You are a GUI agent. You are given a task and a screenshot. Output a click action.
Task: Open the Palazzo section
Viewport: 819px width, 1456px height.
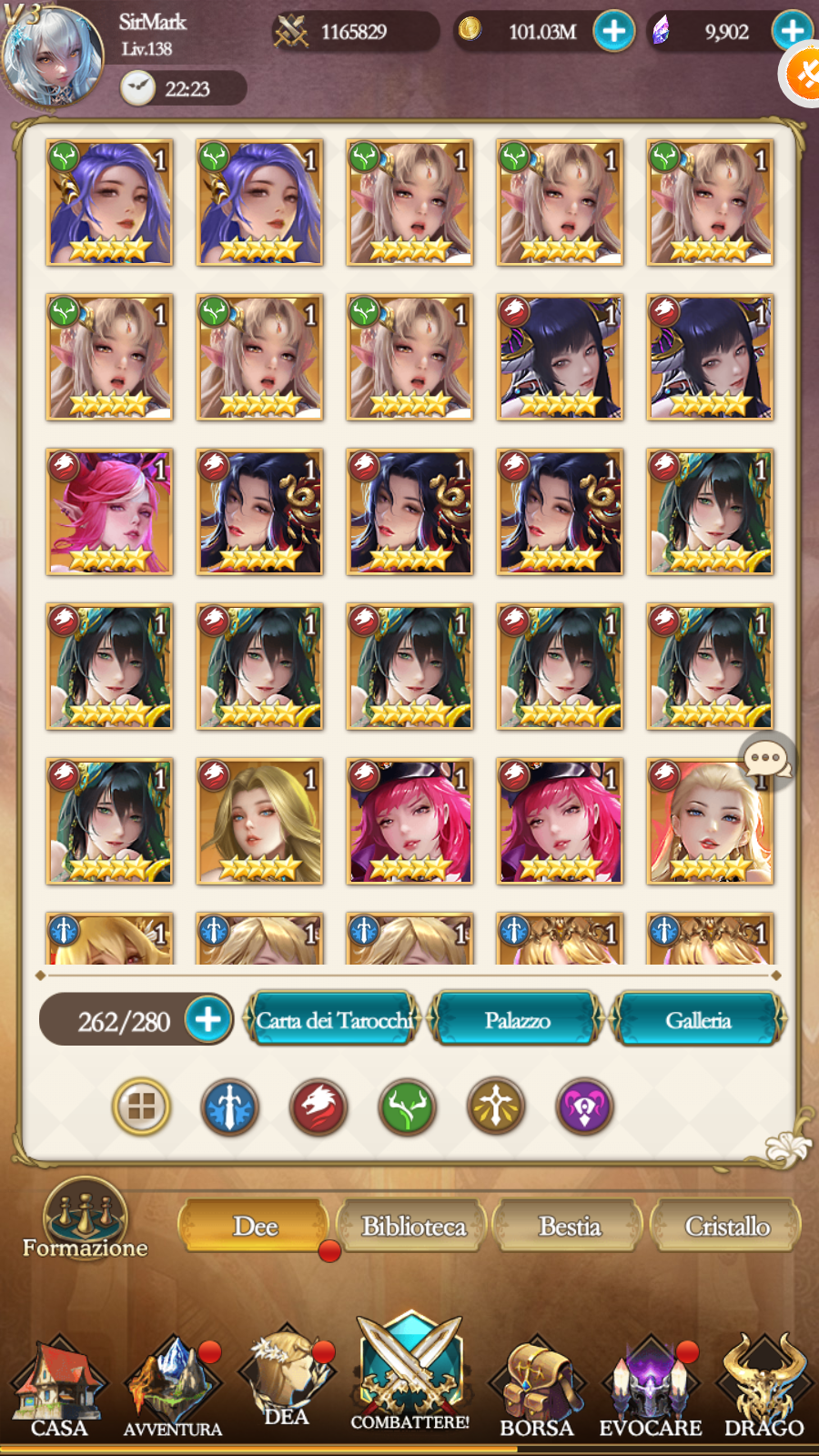click(517, 1020)
